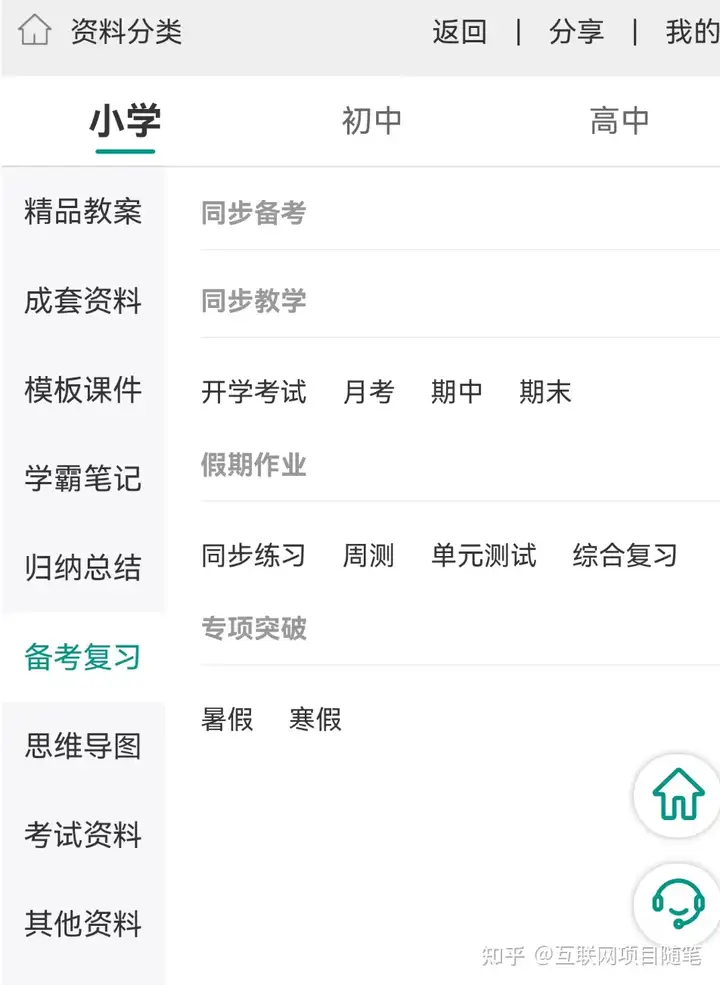Viewport: 720px width, 985px height.
Task: Select 考试资料 in the sidebar
Action: [x=85, y=835]
